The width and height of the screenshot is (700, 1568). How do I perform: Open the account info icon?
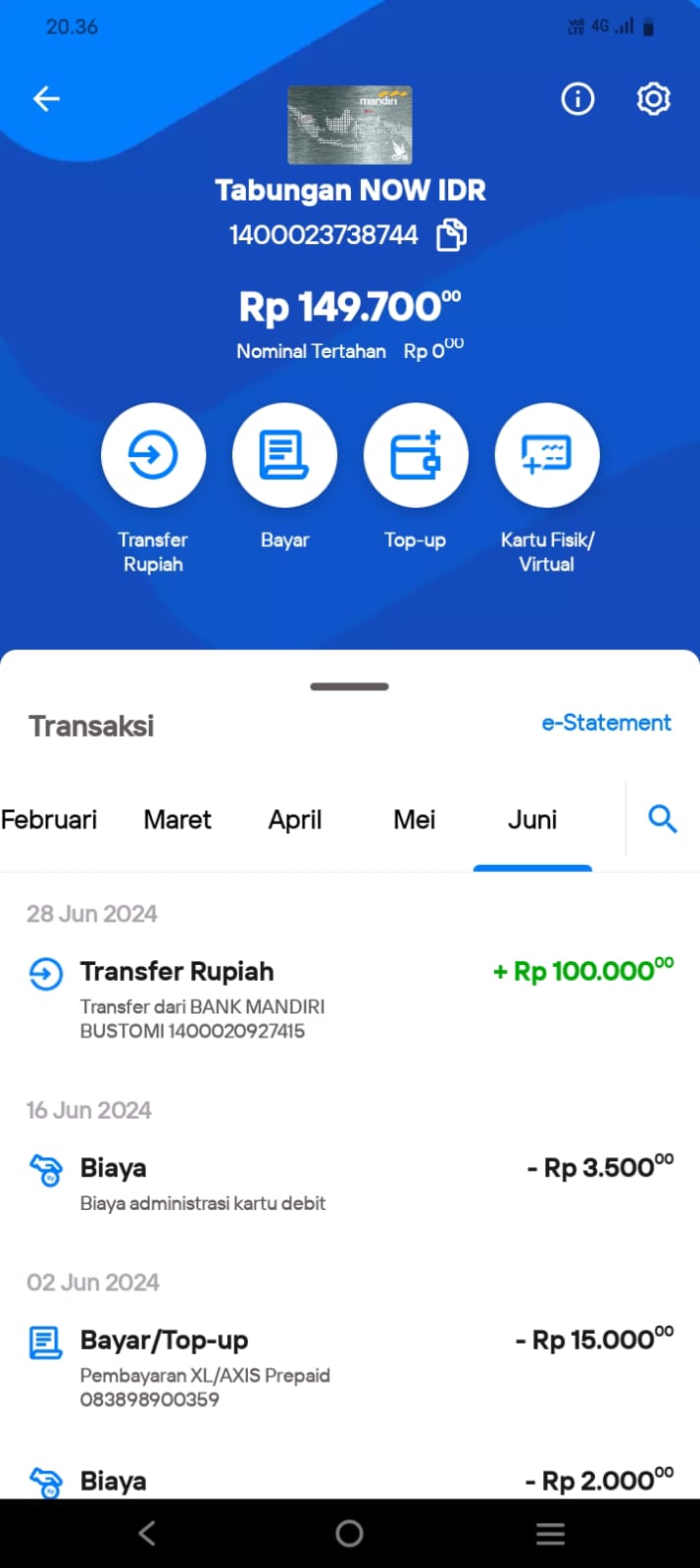[577, 99]
